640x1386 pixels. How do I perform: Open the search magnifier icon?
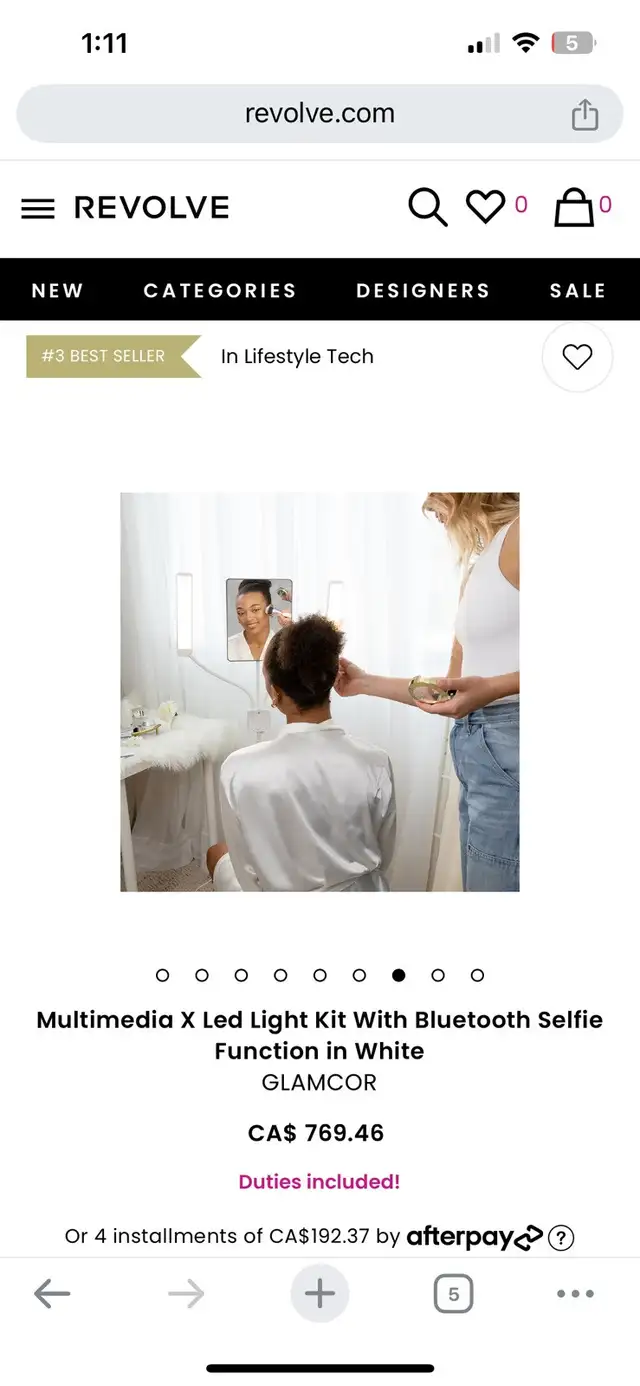427,207
